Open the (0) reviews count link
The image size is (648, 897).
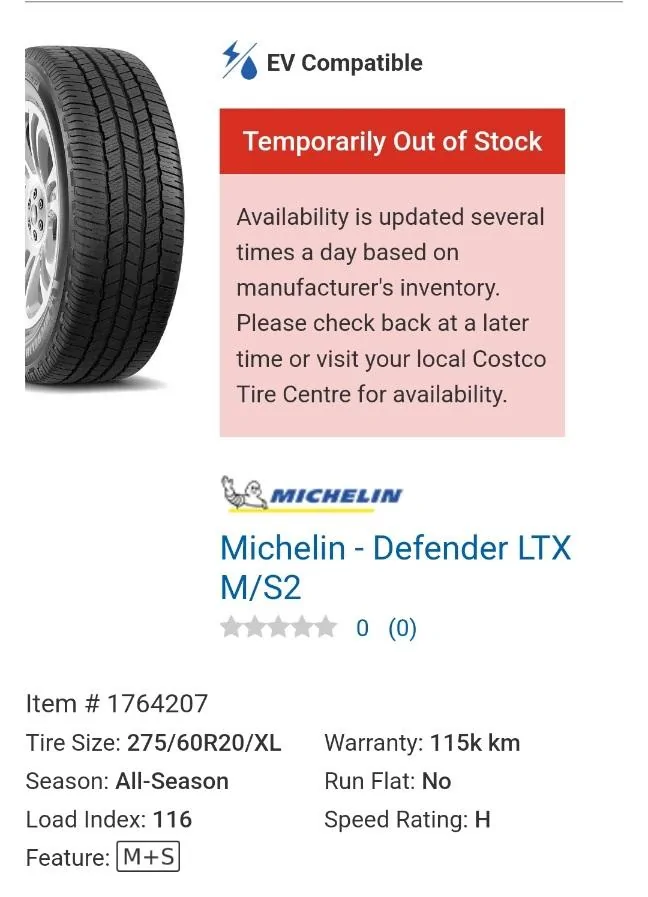click(x=402, y=628)
